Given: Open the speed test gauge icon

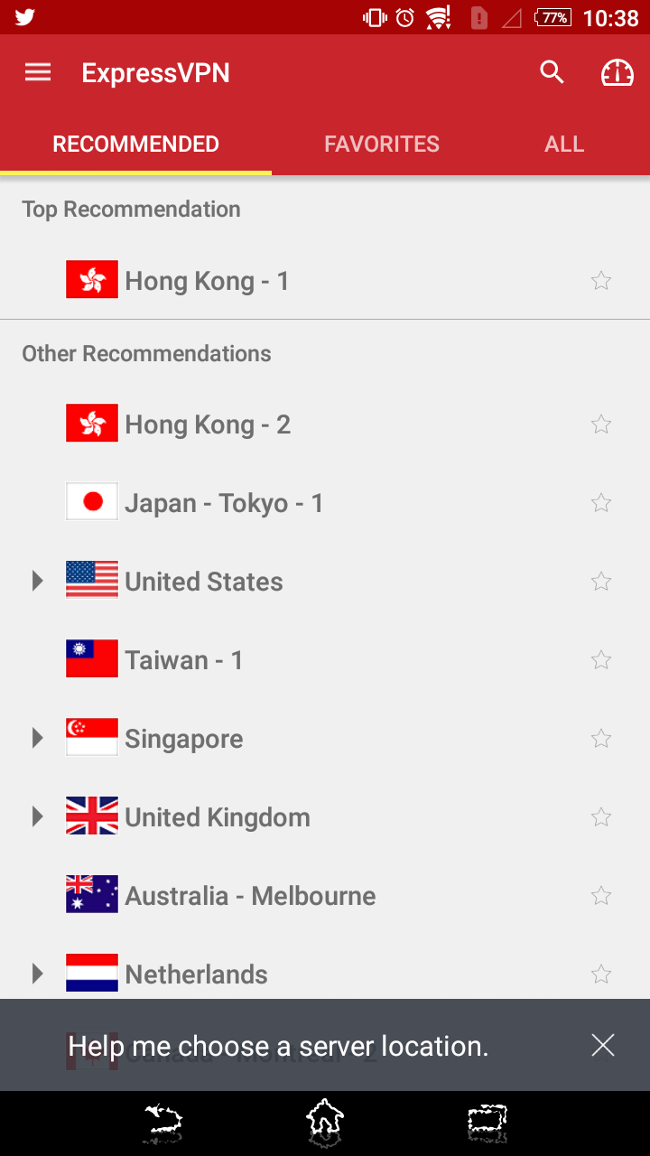Looking at the screenshot, I should pos(618,72).
